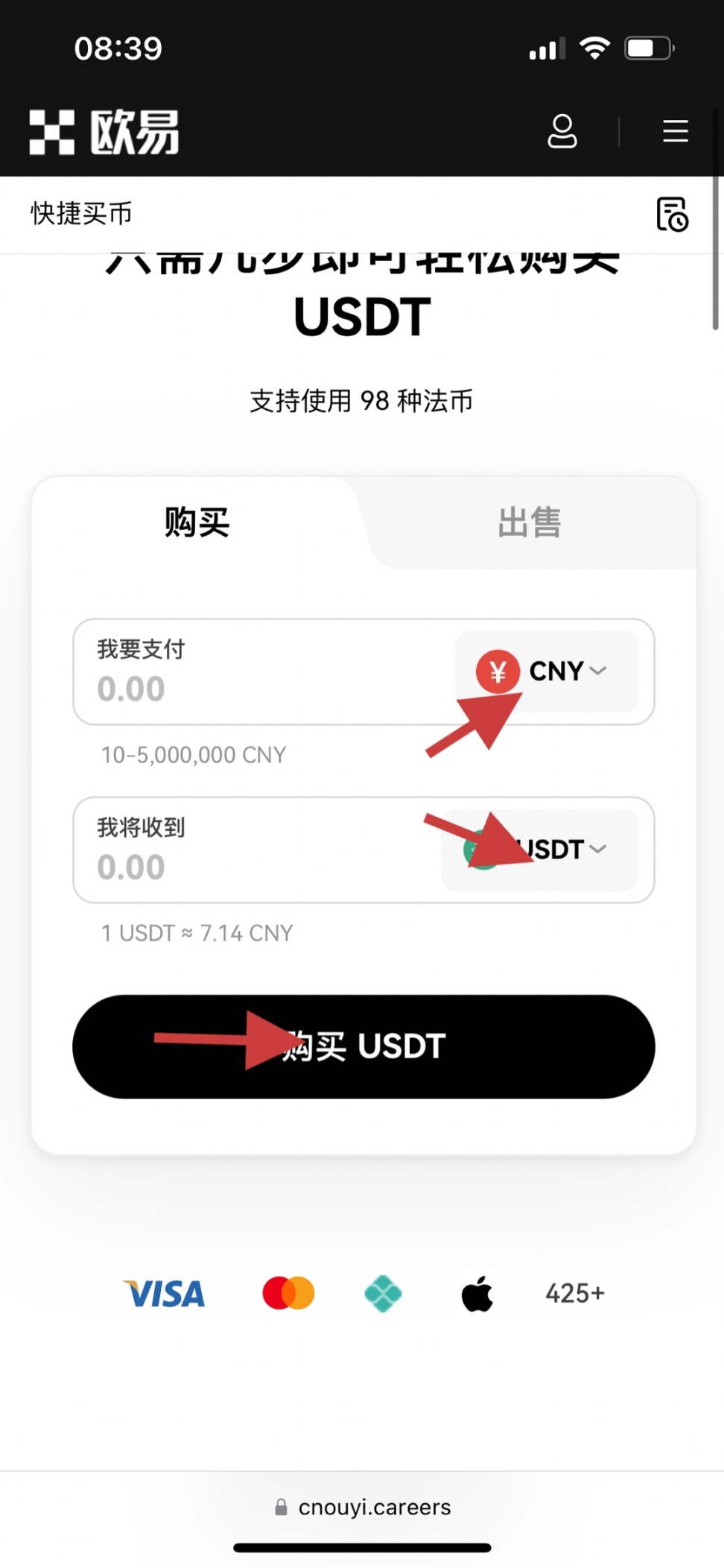Screen dimensions: 724x1568
Task: Select the 购买 tab
Action: 197,522
